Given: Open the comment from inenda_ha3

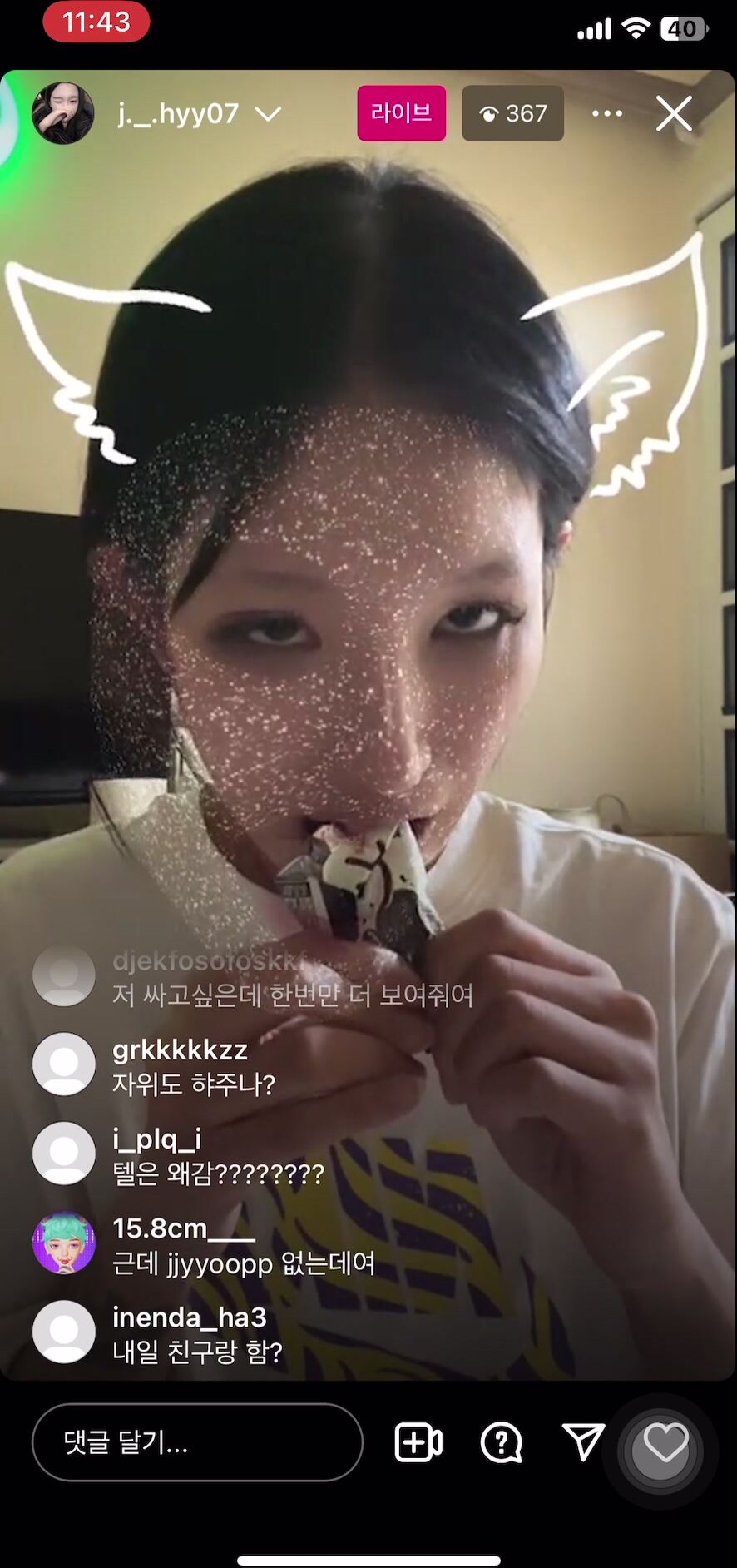Looking at the screenshot, I should [198, 1333].
